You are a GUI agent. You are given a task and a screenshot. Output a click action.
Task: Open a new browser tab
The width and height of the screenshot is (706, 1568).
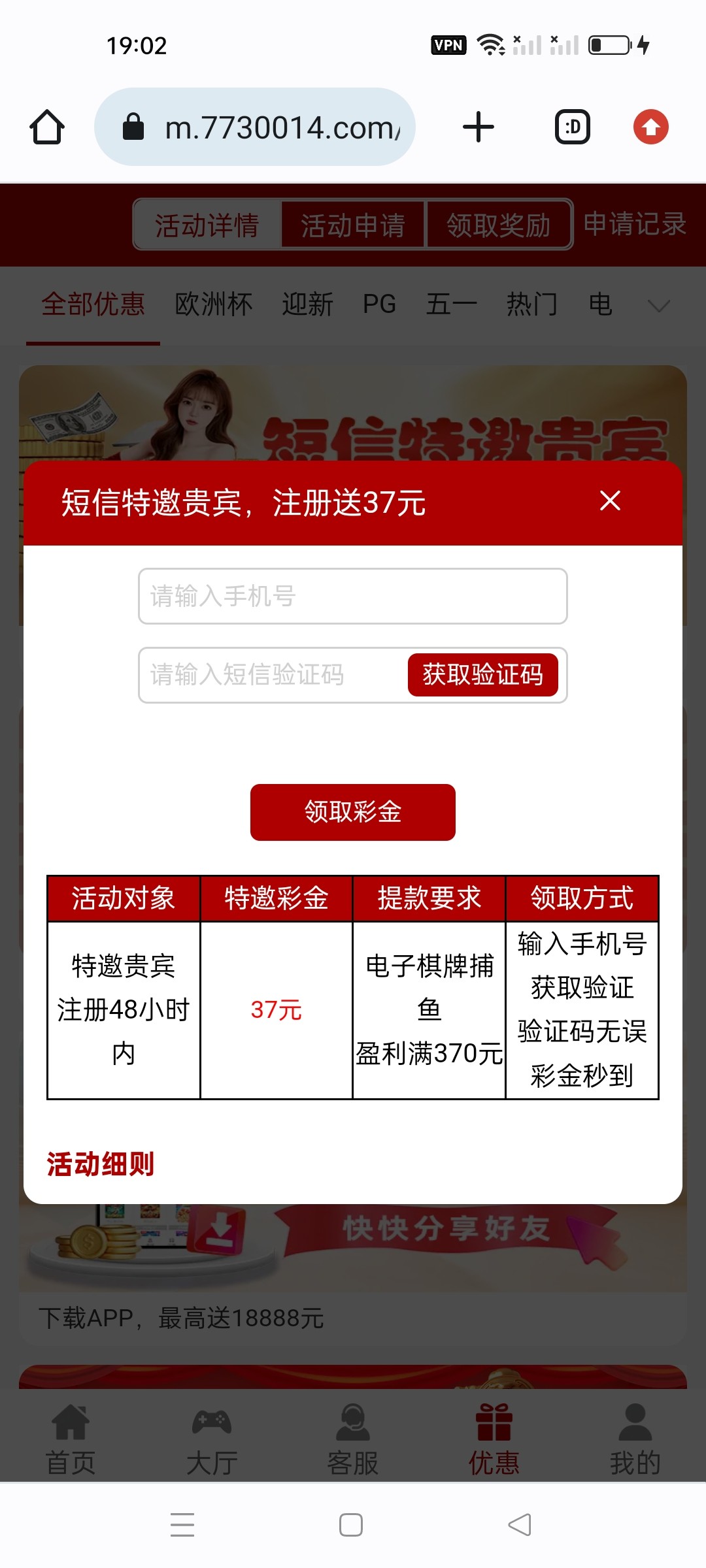coord(478,127)
